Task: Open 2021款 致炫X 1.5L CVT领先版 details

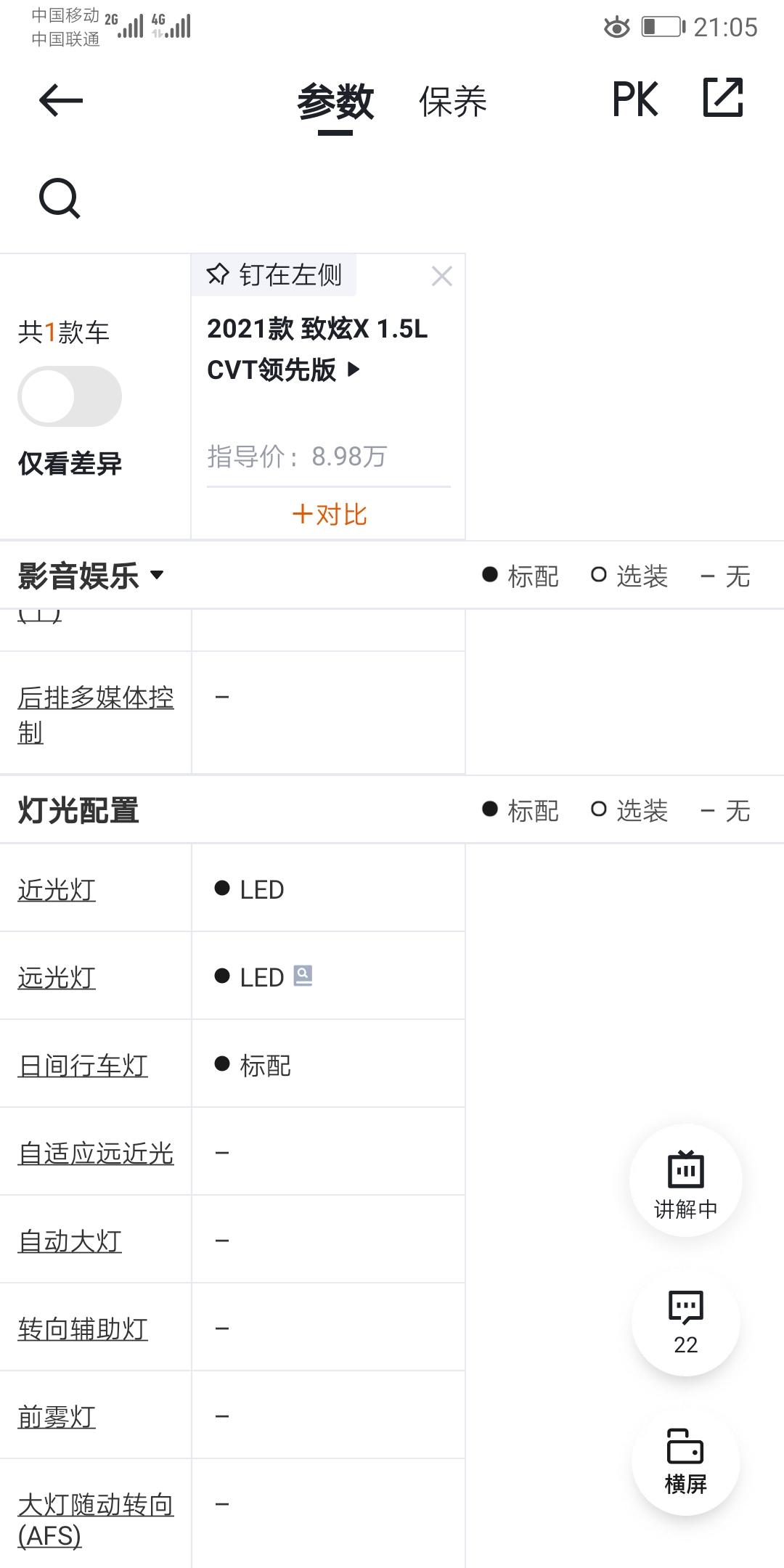Action: coord(318,349)
